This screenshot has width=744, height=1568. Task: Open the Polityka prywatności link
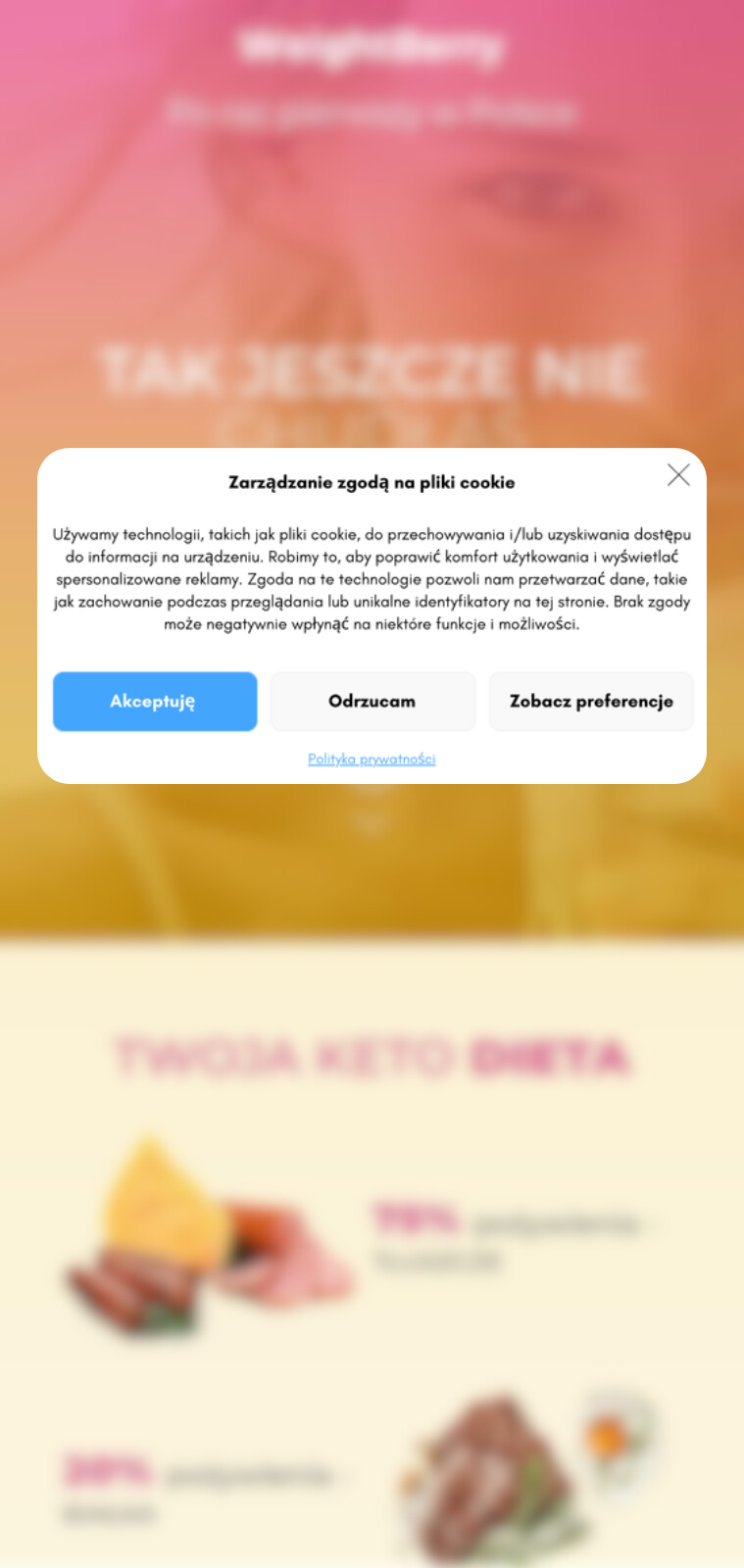pyautogui.click(x=372, y=759)
